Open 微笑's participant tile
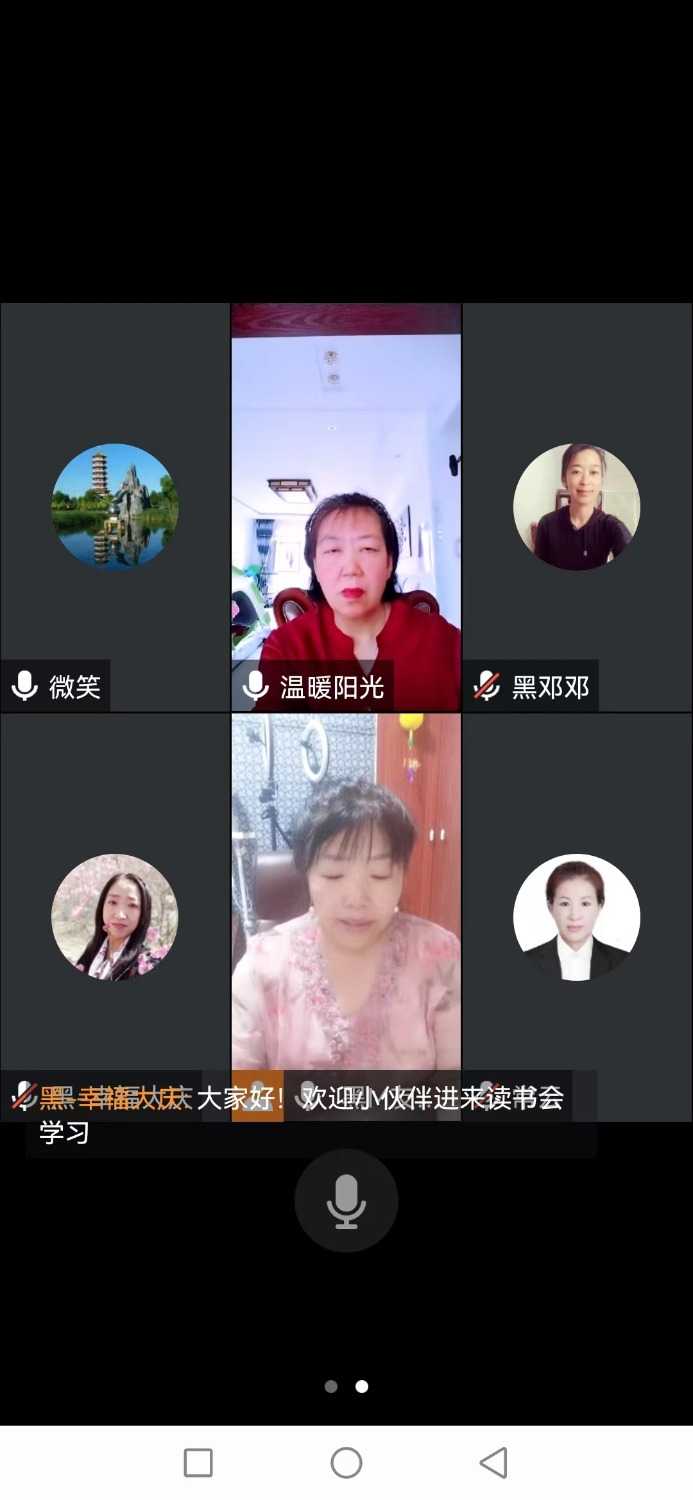 pyautogui.click(x=115, y=507)
